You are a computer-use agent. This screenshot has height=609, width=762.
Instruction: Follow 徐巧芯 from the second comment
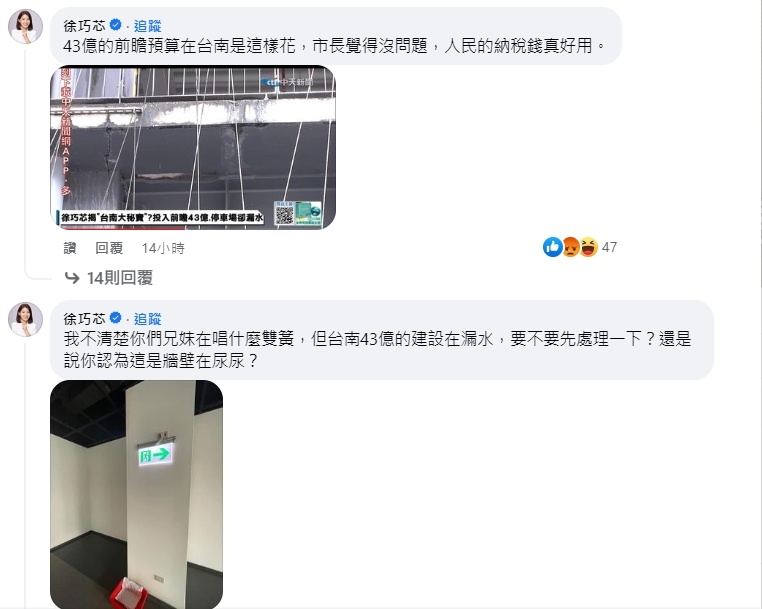click(x=147, y=318)
